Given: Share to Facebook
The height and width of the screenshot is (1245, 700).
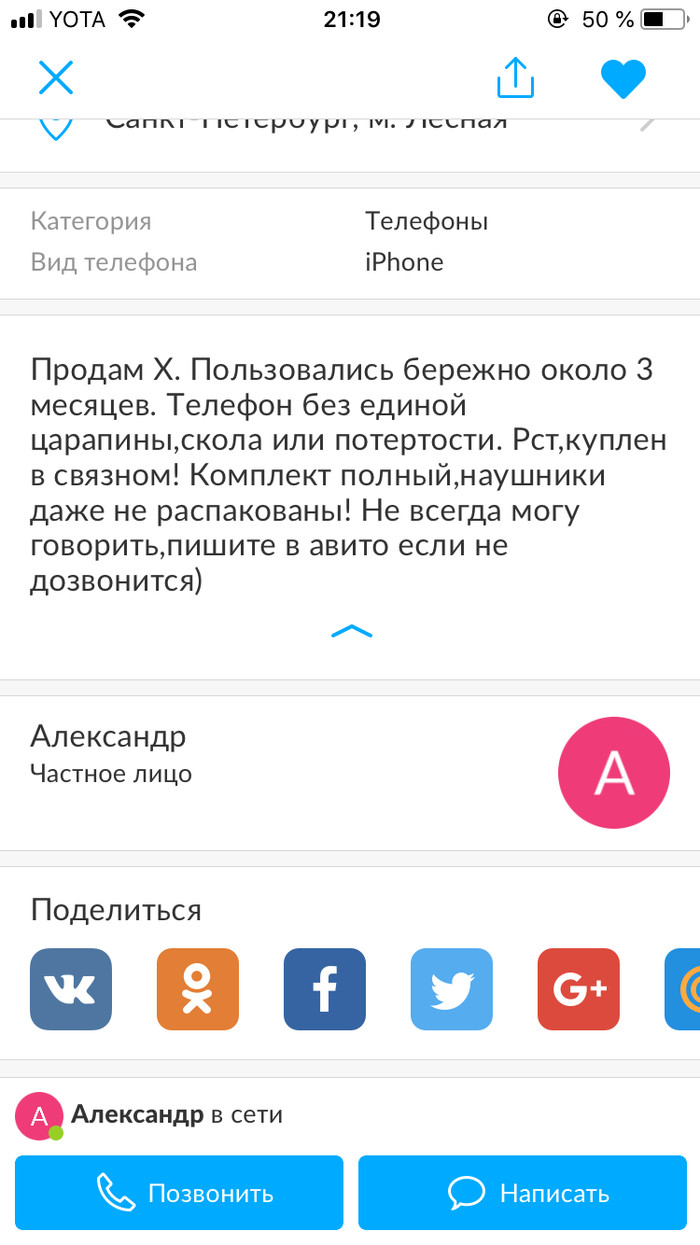Looking at the screenshot, I should (325, 989).
